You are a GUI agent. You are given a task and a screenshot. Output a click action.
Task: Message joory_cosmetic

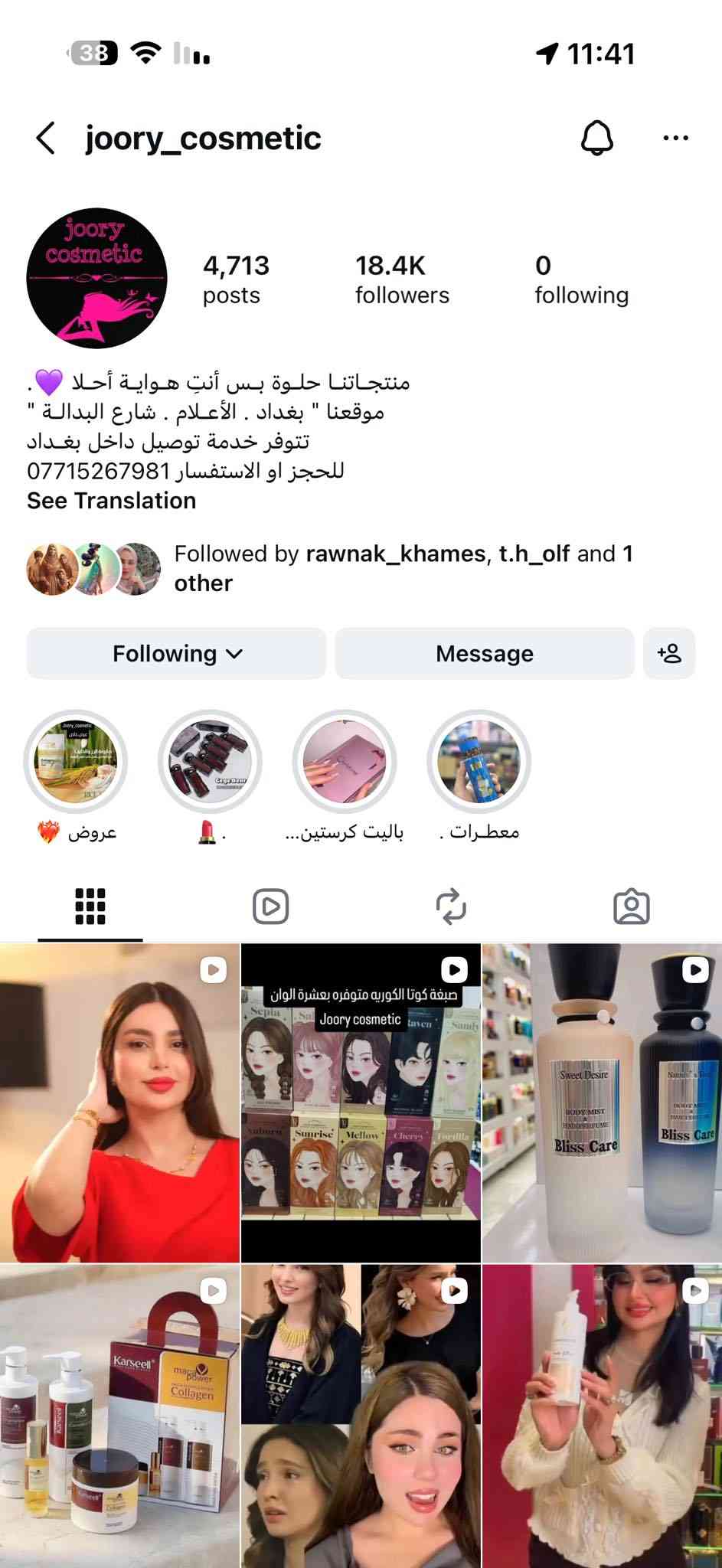click(x=485, y=653)
